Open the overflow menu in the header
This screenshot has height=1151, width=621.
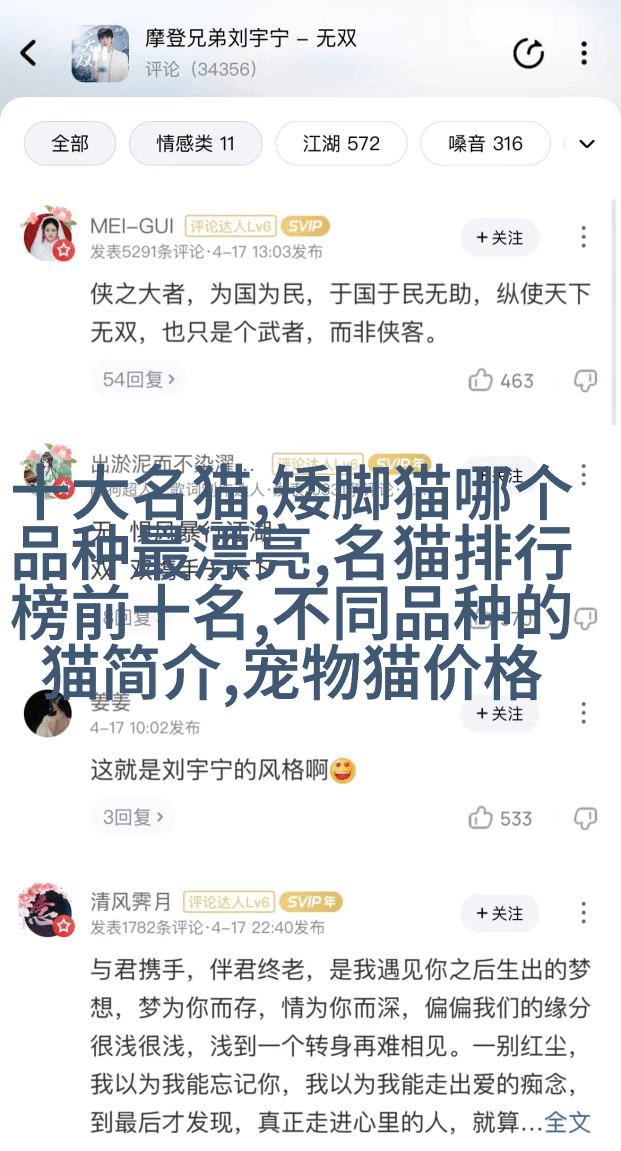(x=584, y=53)
